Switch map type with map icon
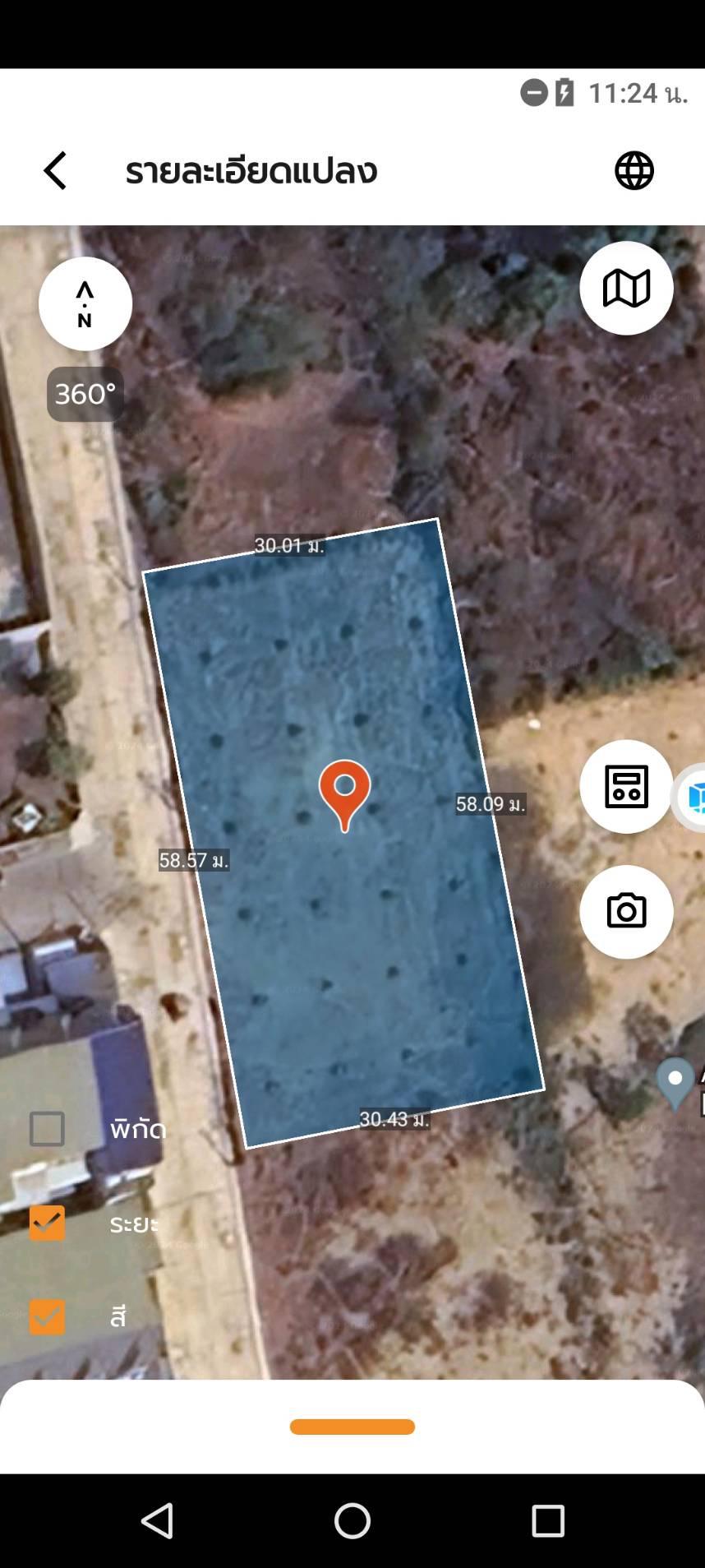 (626, 289)
